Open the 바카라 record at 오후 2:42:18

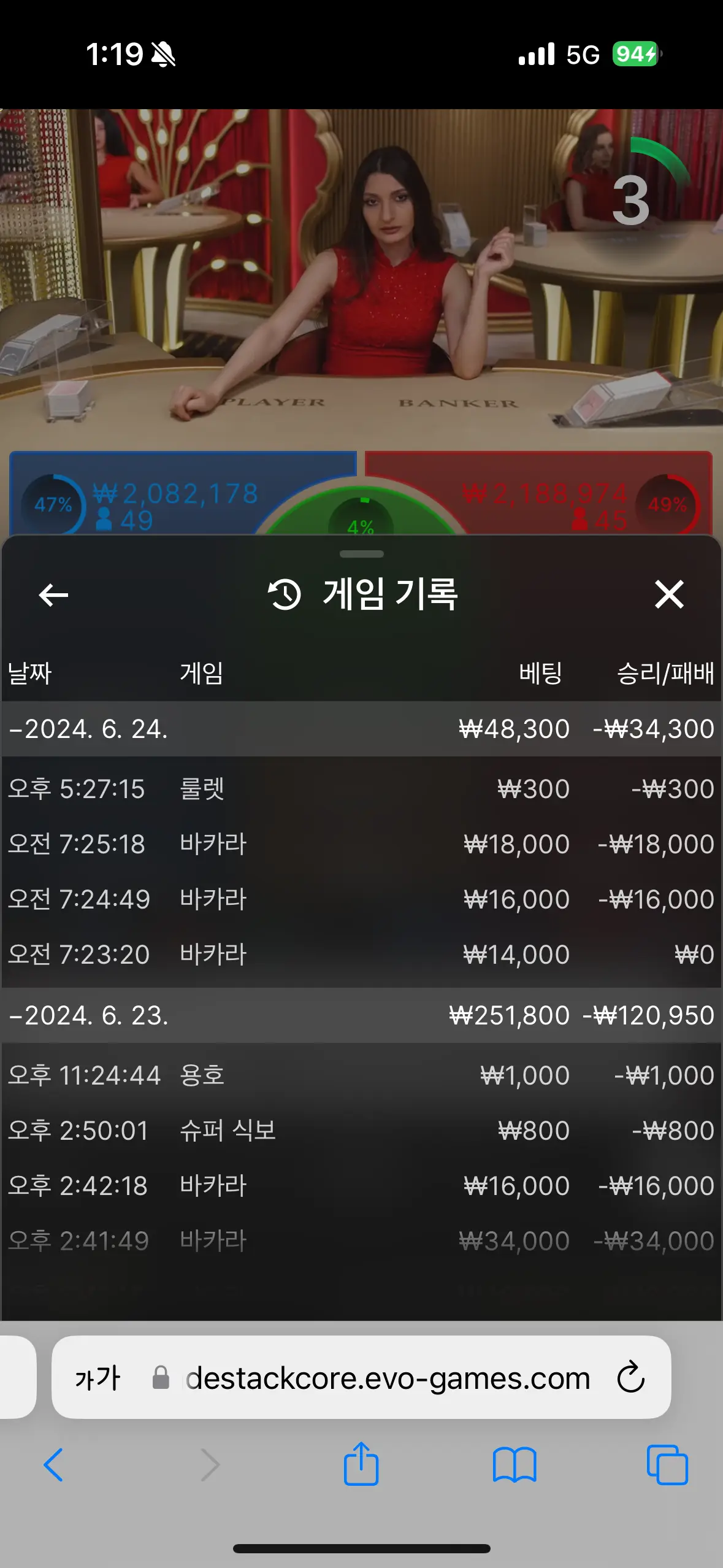click(361, 1186)
